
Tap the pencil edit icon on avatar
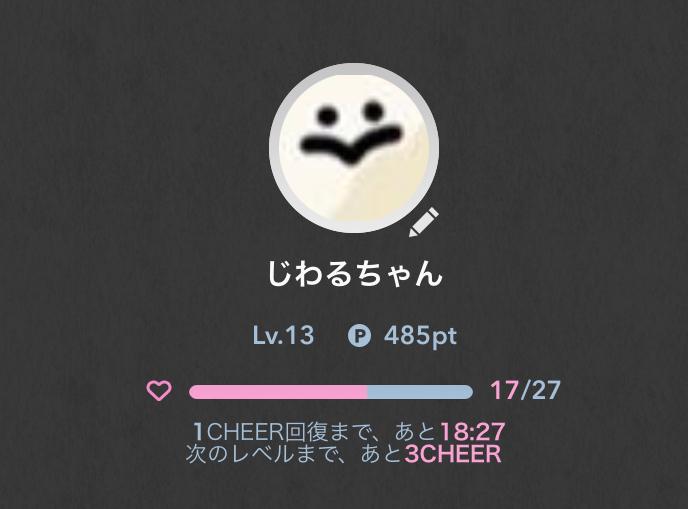click(x=424, y=221)
